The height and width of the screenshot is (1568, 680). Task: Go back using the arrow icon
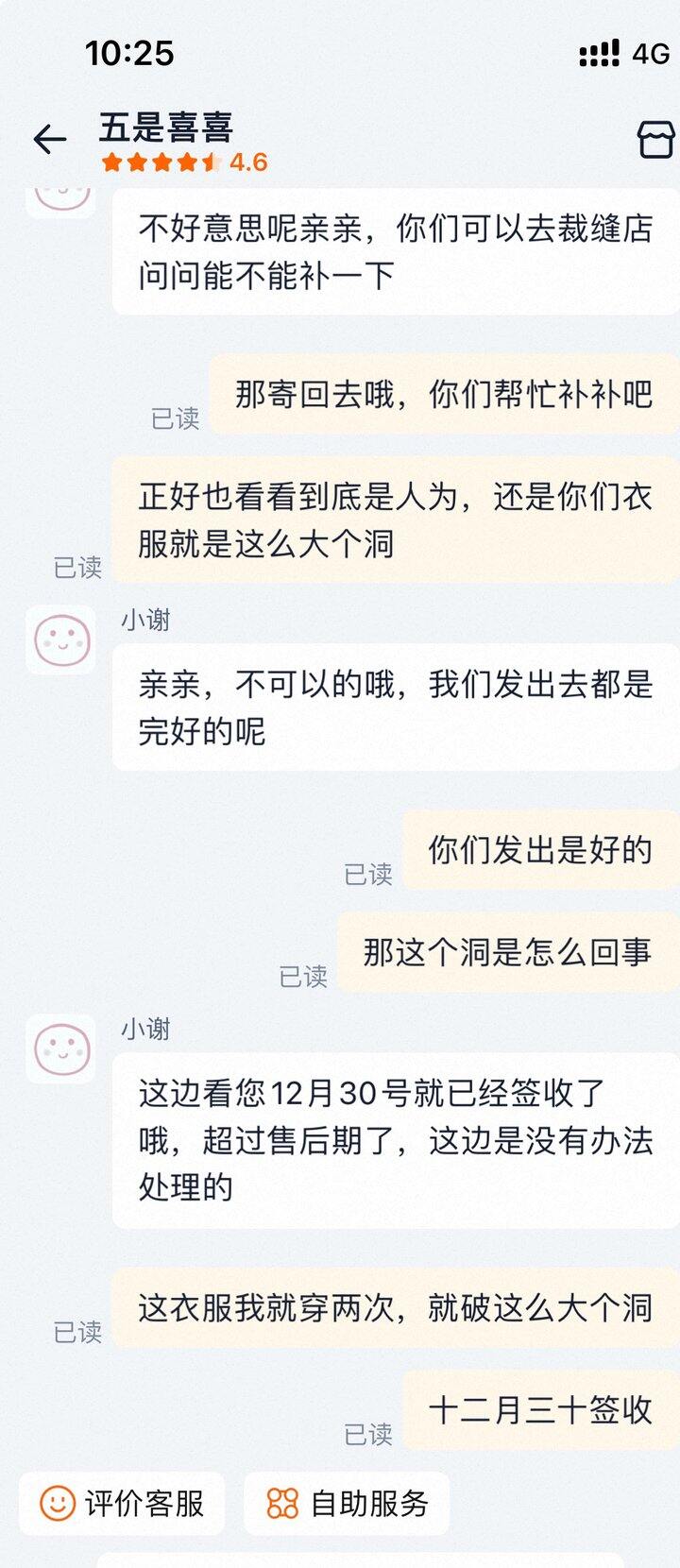click(x=49, y=140)
